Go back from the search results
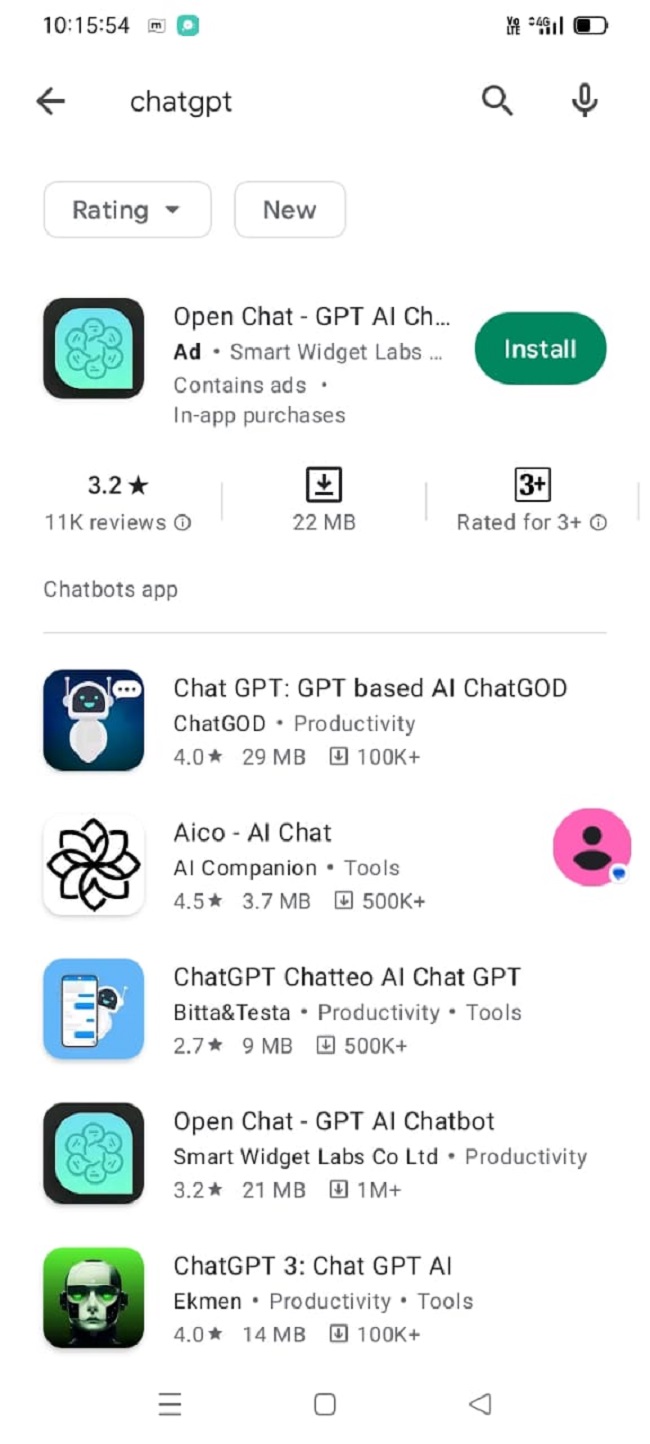Screen dimensions: 650x1444 click(x=50, y=101)
